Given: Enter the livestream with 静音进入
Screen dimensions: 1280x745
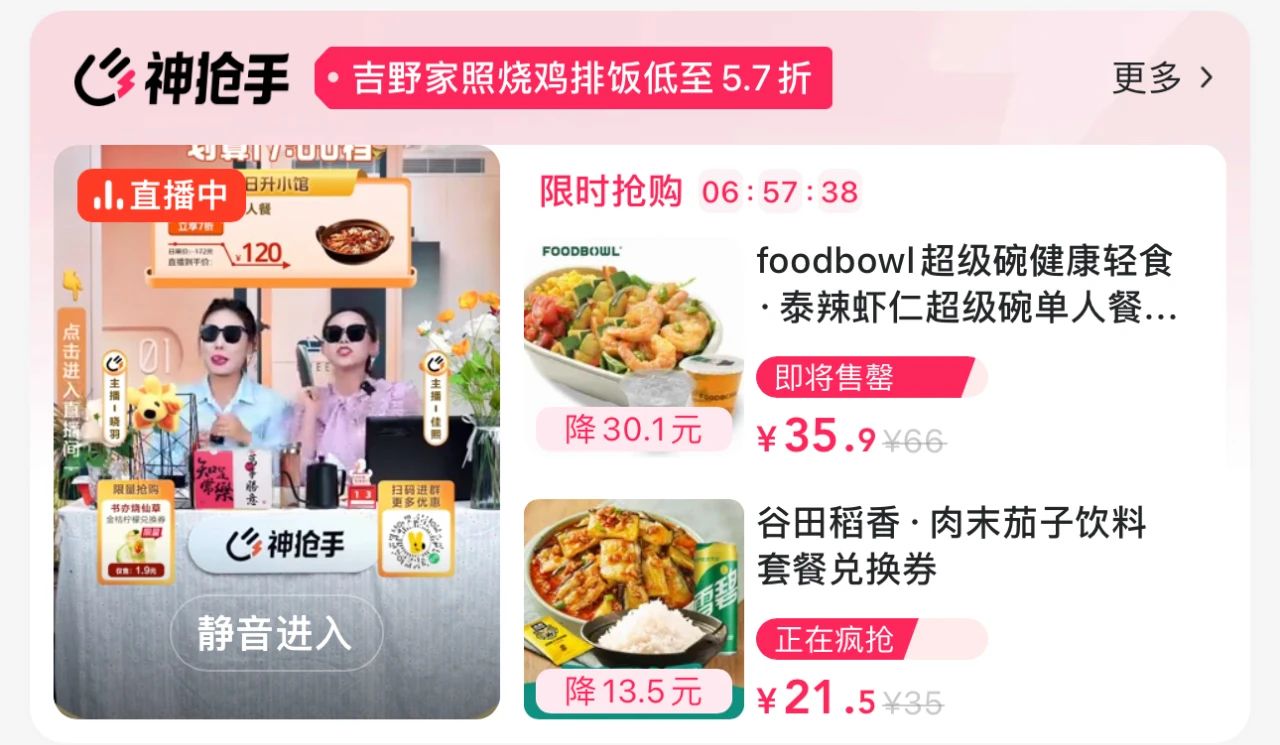Looking at the screenshot, I should pyautogui.click(x=276, y=633).
